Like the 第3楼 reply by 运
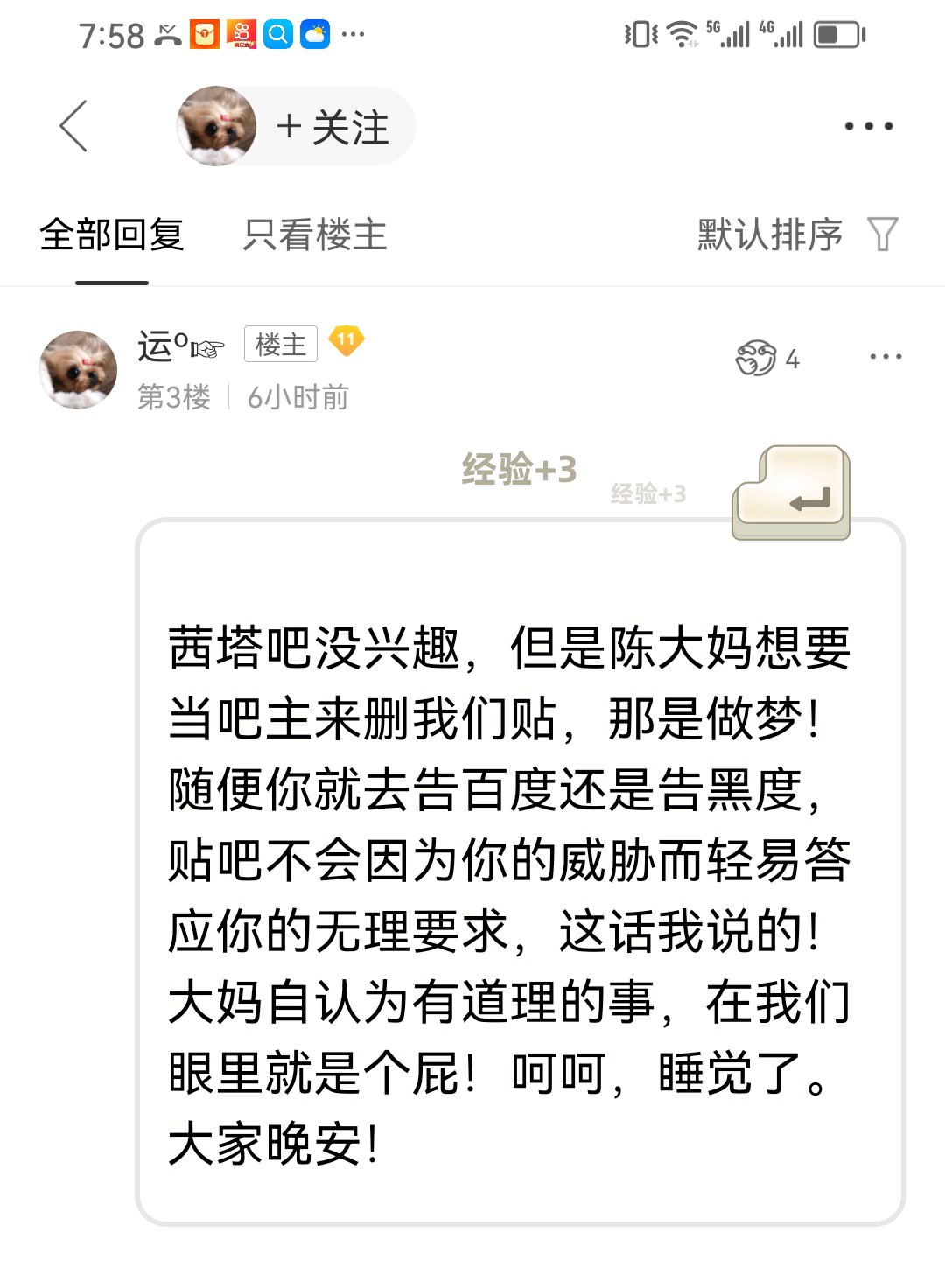945x1288 pixels. click(x=766, y=358)
